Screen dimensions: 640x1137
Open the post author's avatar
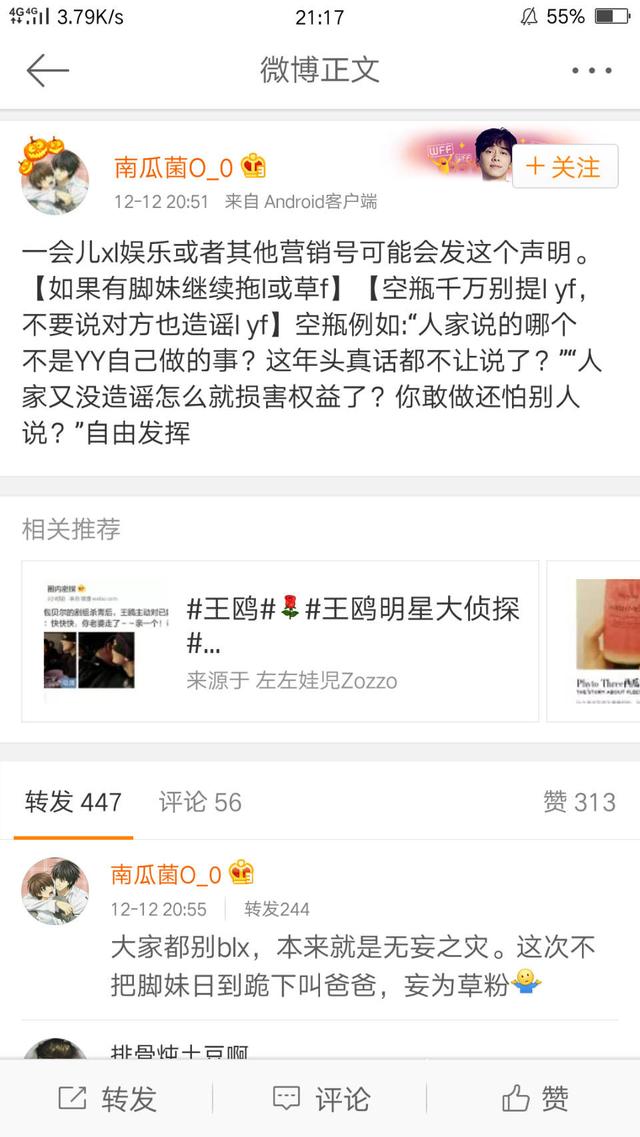54,180
